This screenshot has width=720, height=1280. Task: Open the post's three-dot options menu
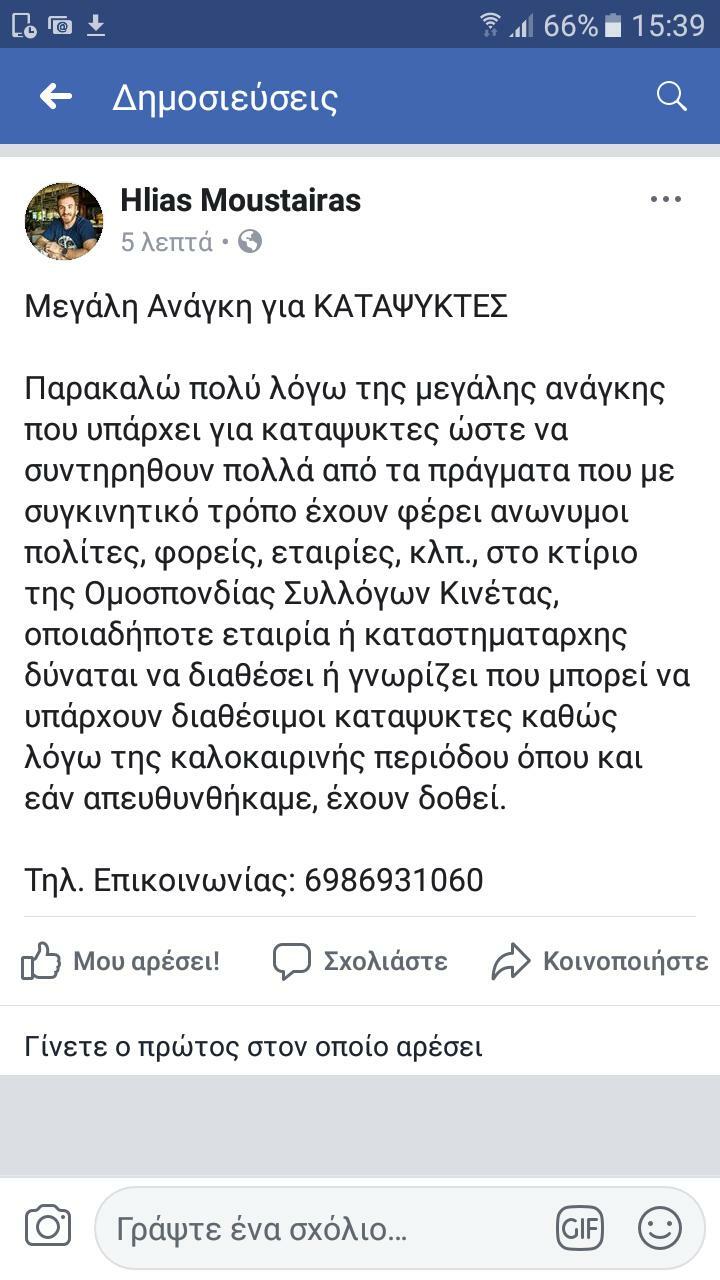coord(665,200)
